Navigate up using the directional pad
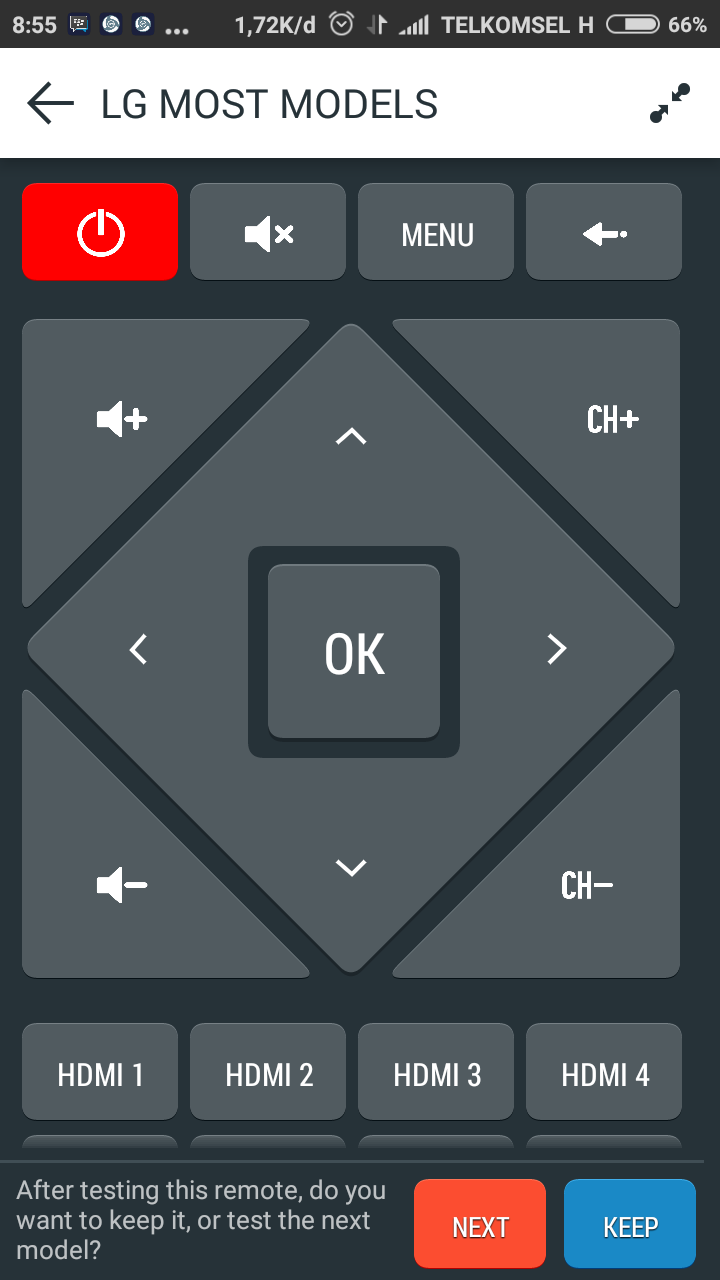 [351, 434]
